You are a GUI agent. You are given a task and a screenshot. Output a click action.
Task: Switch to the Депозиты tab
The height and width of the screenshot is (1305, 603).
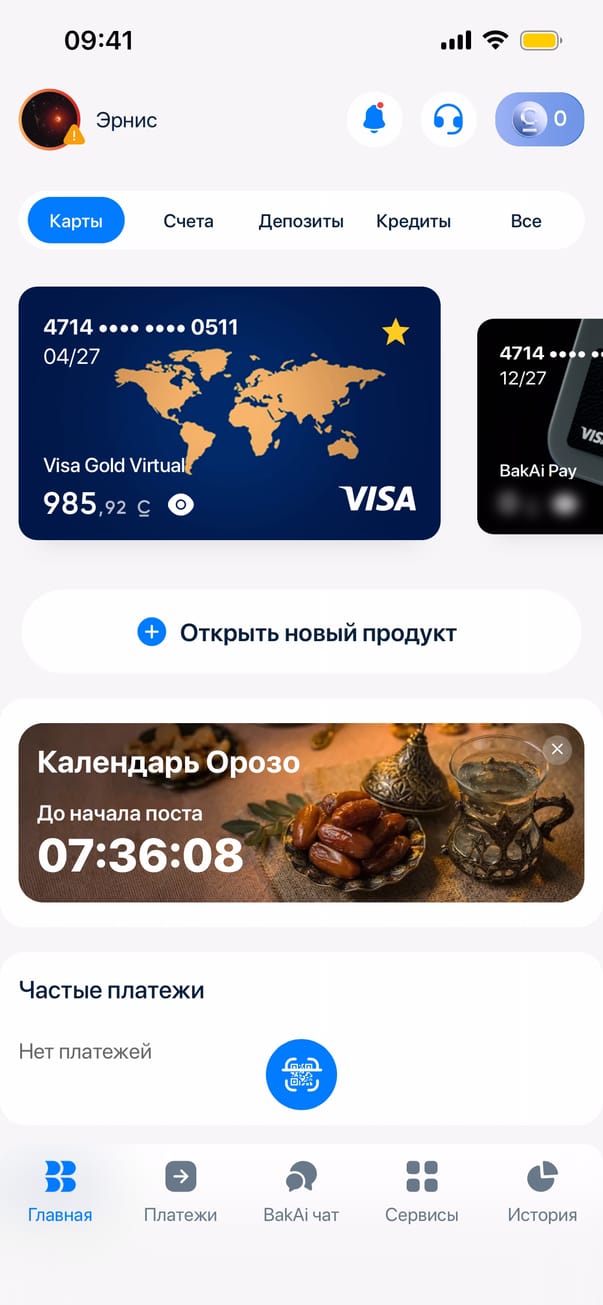pyautogui.click(x=301, y=221)
